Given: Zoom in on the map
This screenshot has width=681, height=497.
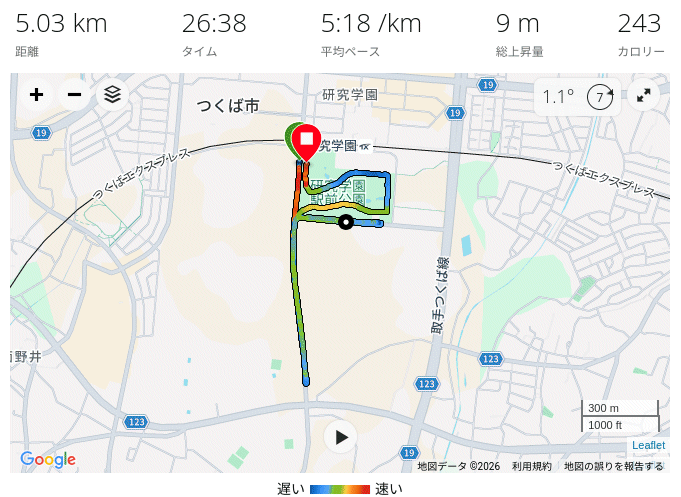Looking at the screenshot, I should click(x=37, y=95).
